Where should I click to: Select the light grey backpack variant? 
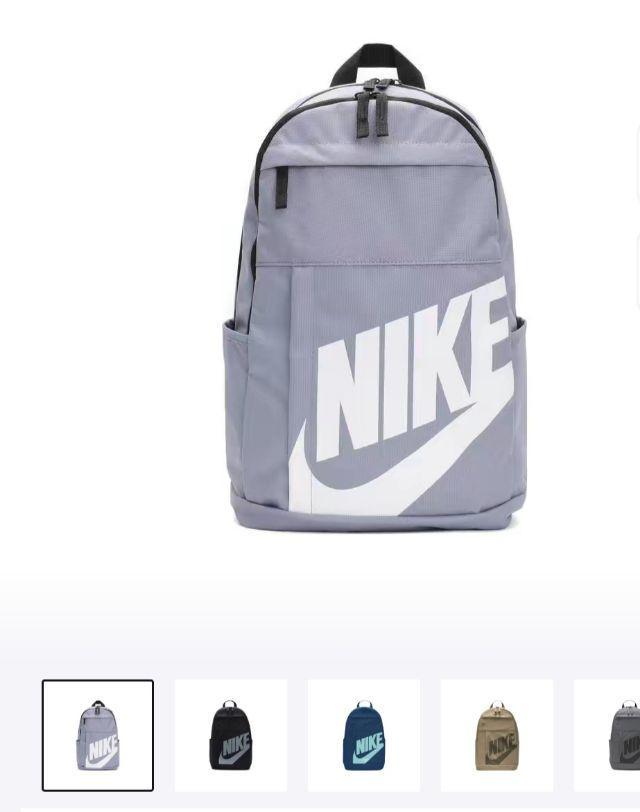(98, 735)
